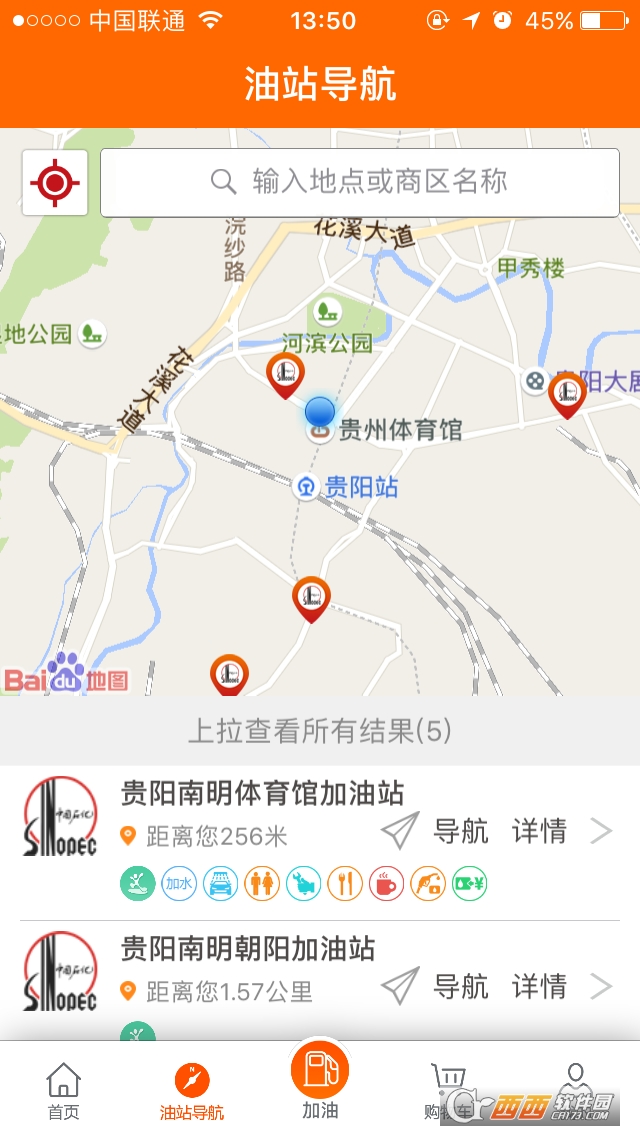Image resolution: width=640 pixels, height=1136 pixels.
Task: Tap the recenter location target icon
Action: pos(55,182)
